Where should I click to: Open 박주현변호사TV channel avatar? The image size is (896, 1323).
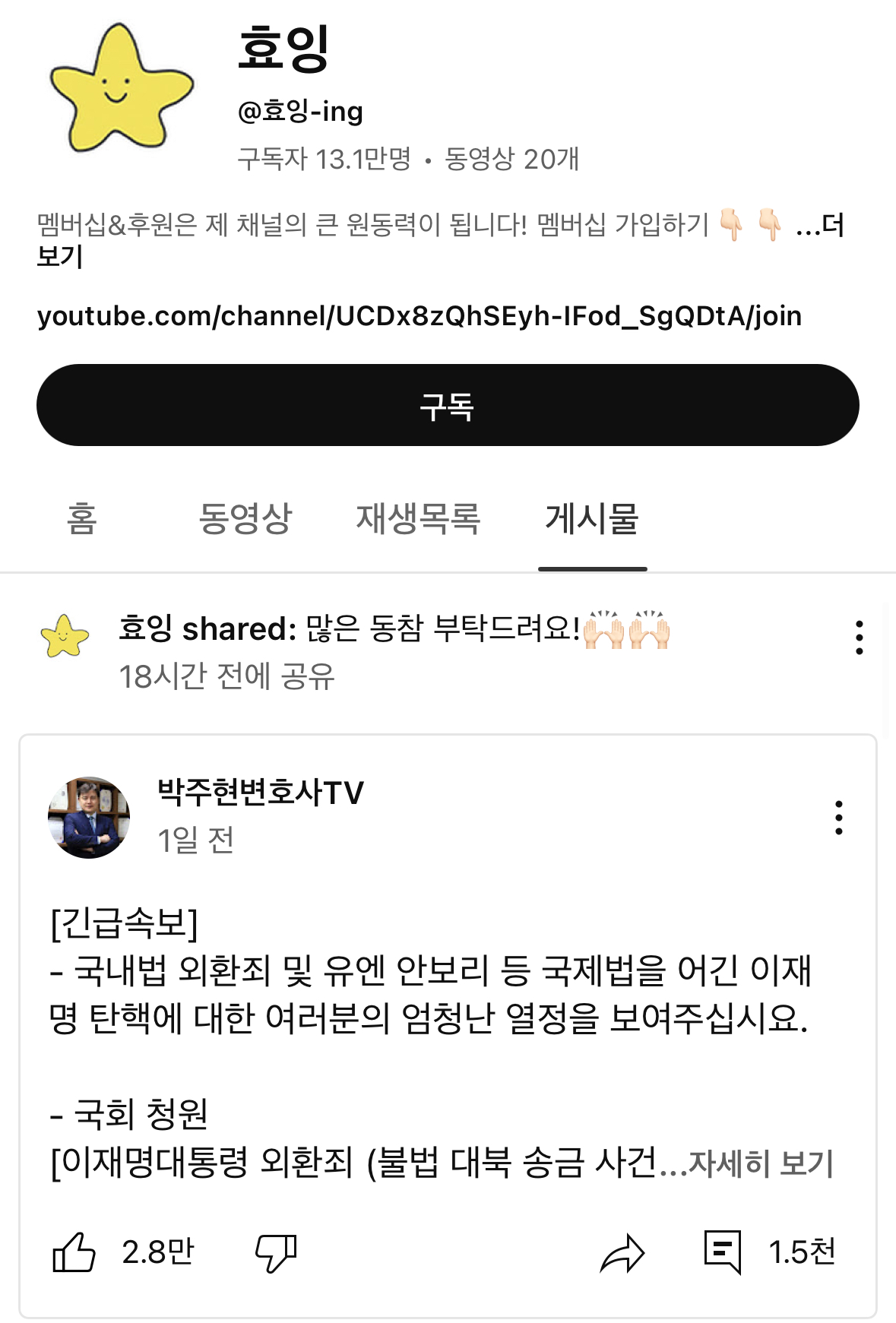(x=89, y=818)
